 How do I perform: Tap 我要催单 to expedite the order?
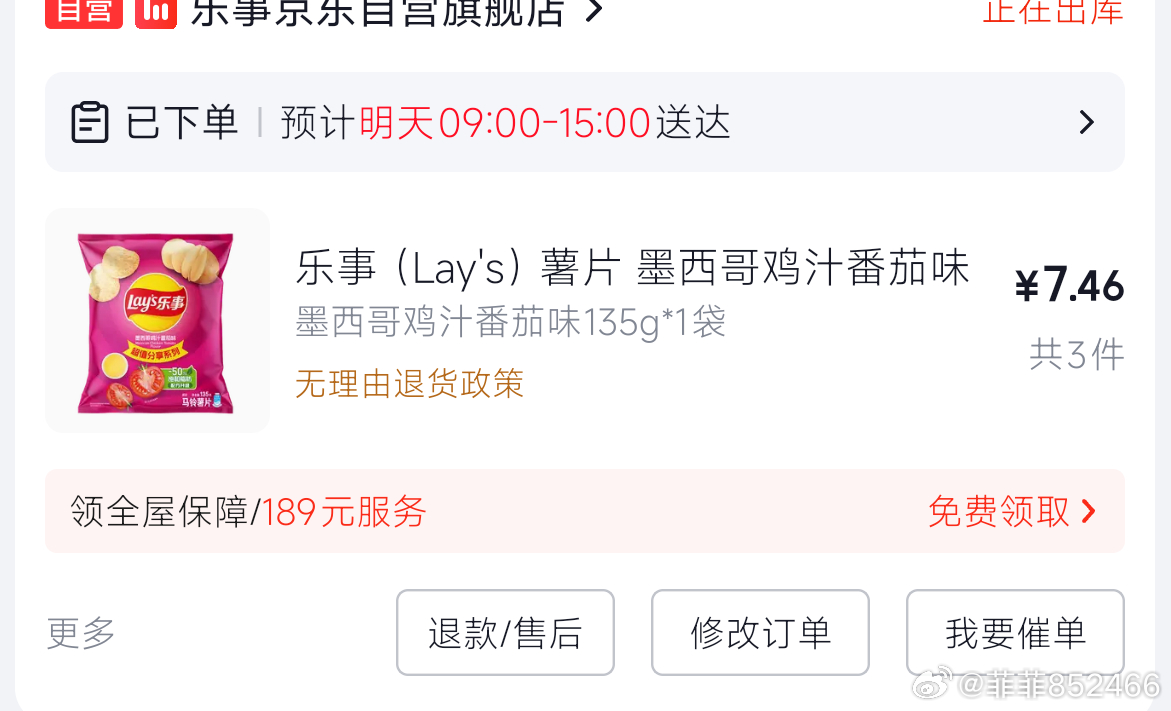(1015, 633)
